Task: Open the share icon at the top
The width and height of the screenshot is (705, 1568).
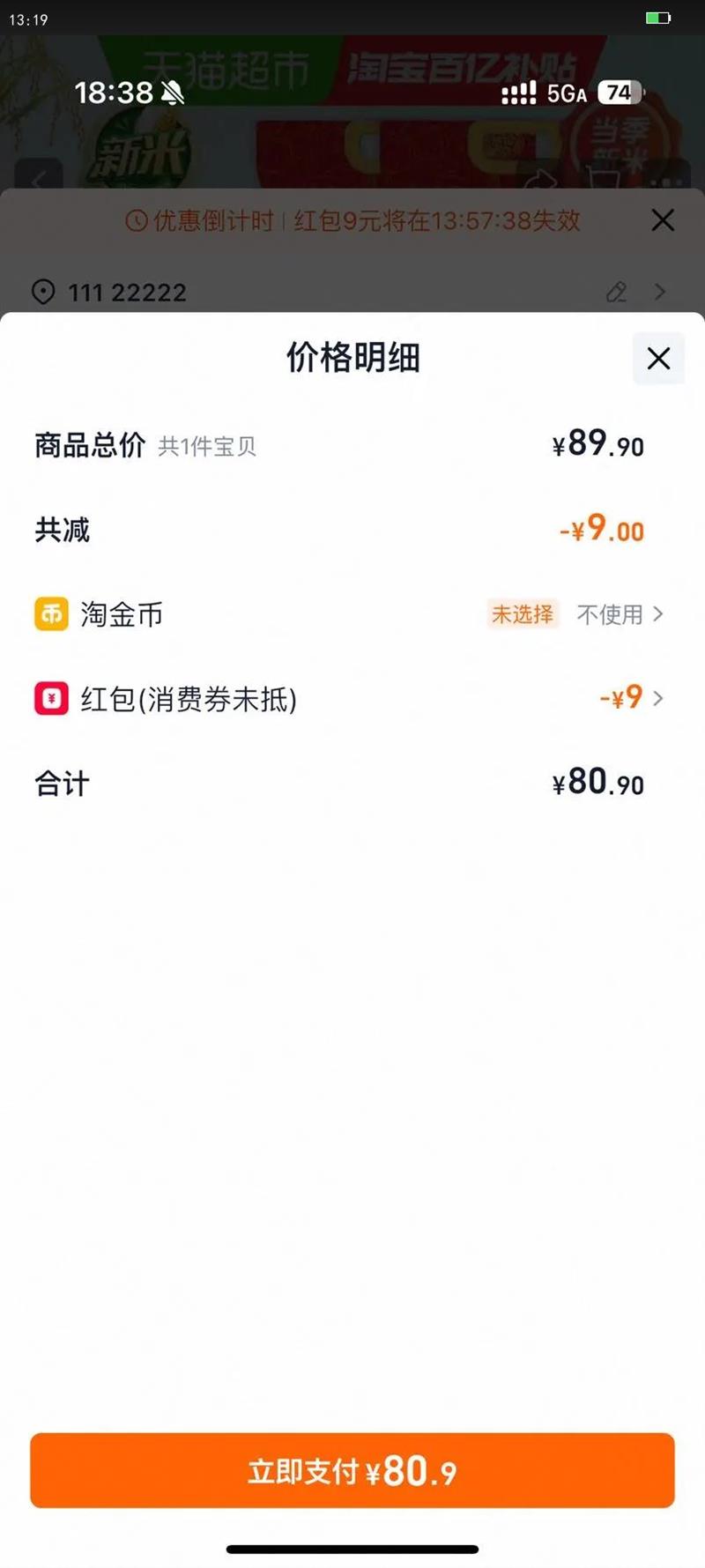Action: click(x=540, y=181)
